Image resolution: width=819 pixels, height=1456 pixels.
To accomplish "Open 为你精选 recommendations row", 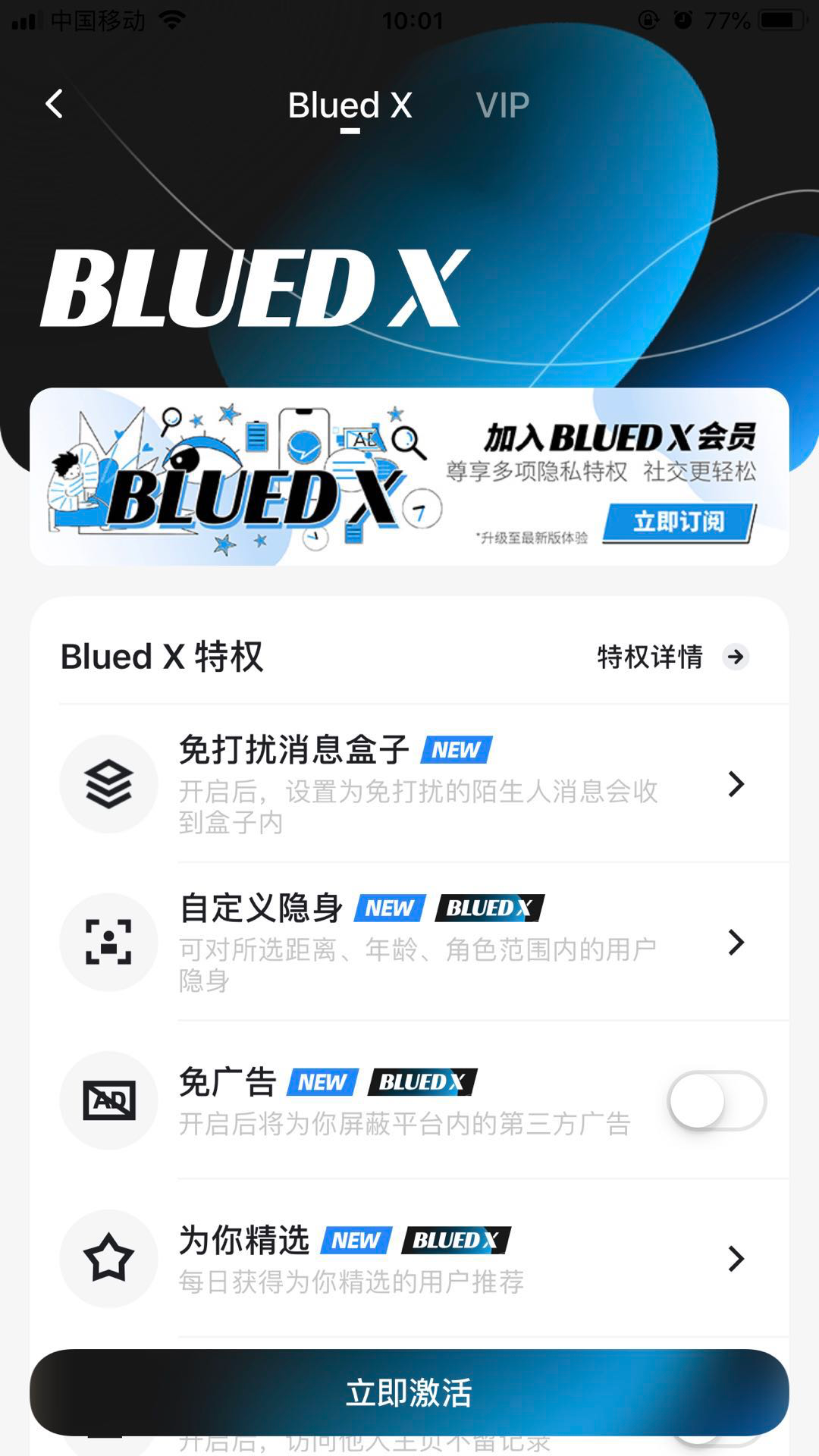I will coord(409,1259).
